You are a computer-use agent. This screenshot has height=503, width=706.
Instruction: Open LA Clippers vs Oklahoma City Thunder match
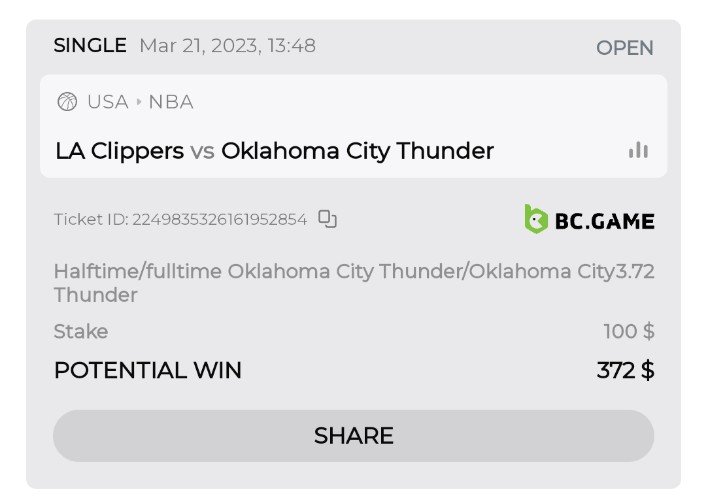(275, 151)
